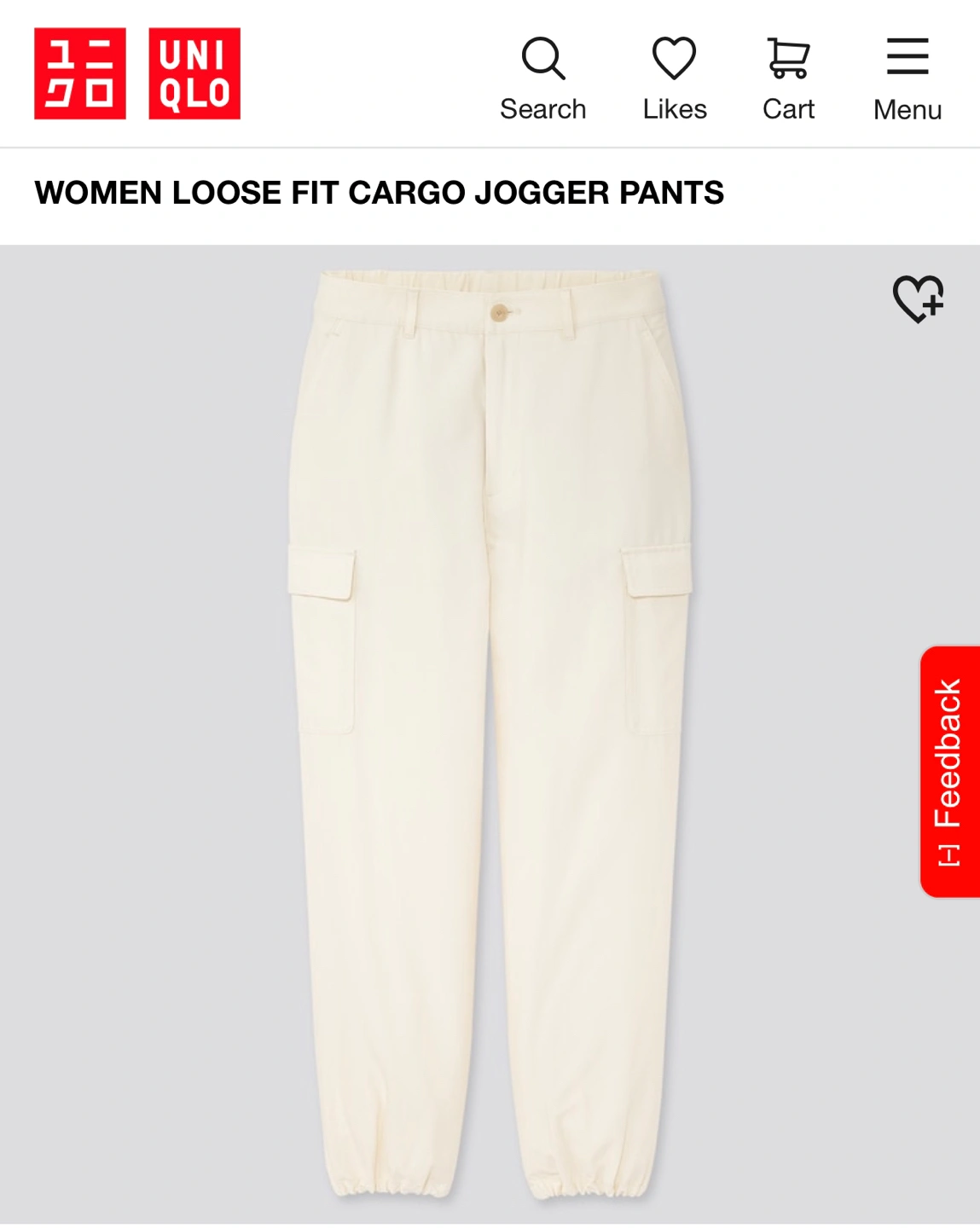Open the Search icon in header
Image resolution: width=980 pixels, height=1228 pixels.
click(542, 78)
